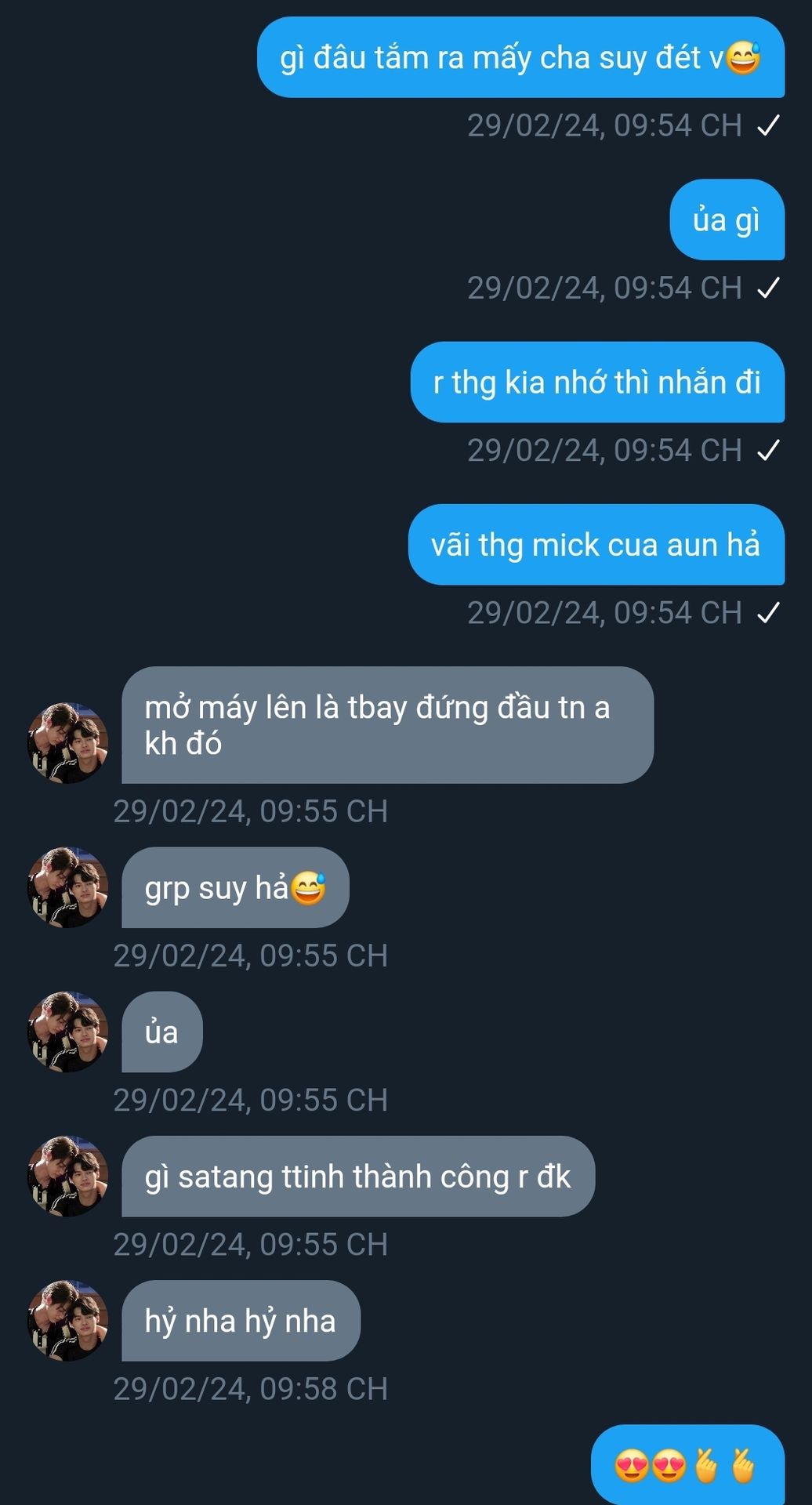Screen dimensions: 812x1505
Task: Tap avatar beside the "mở máy lên" message
Action: pos(68,743)
